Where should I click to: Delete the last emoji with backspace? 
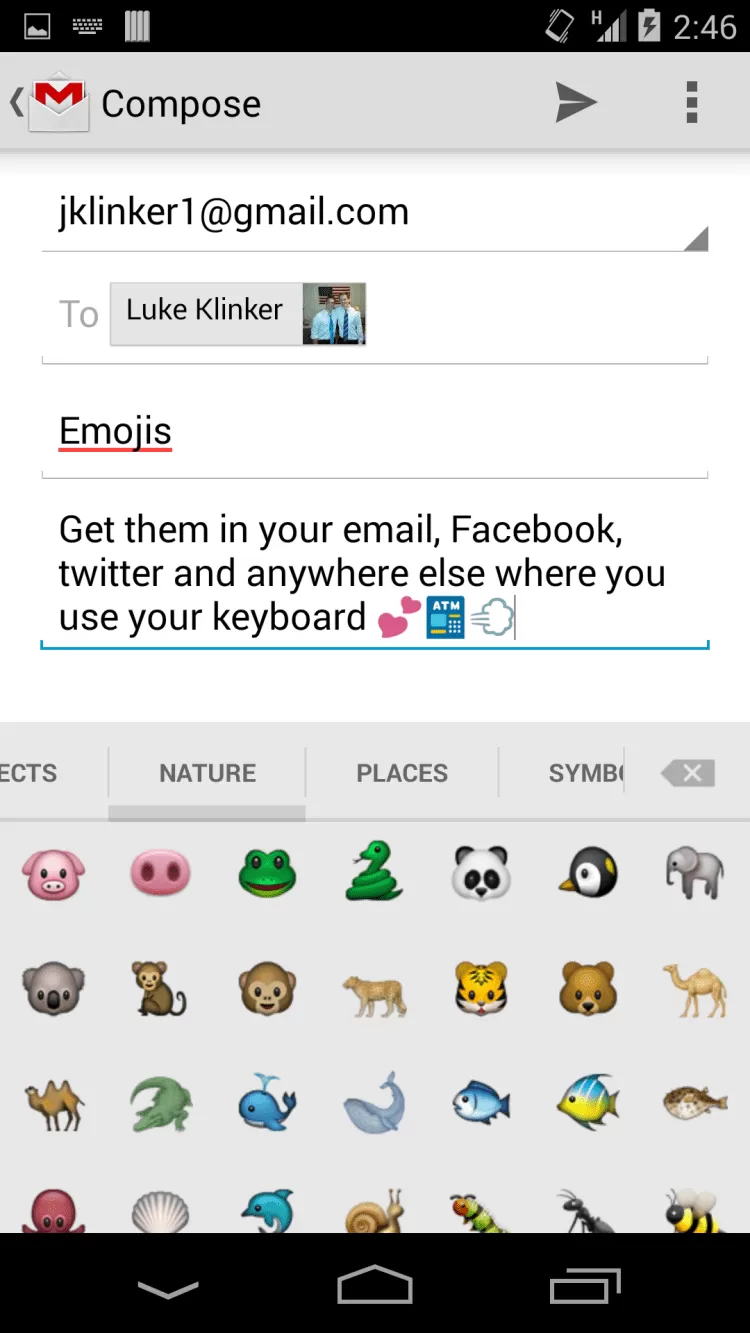(x=688, y=773)
